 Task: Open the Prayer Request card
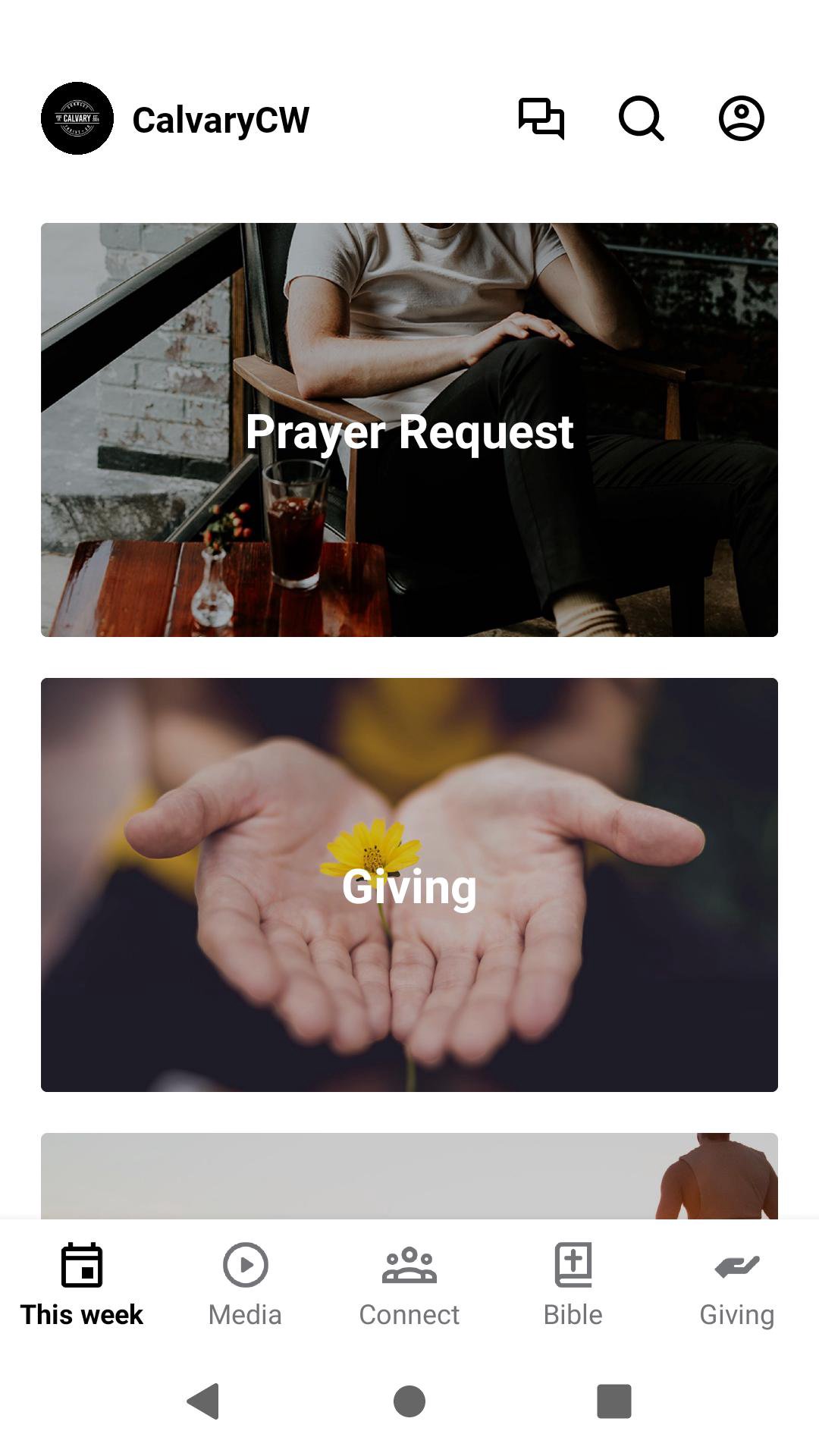pyautogui.click(x=409, y=430)
